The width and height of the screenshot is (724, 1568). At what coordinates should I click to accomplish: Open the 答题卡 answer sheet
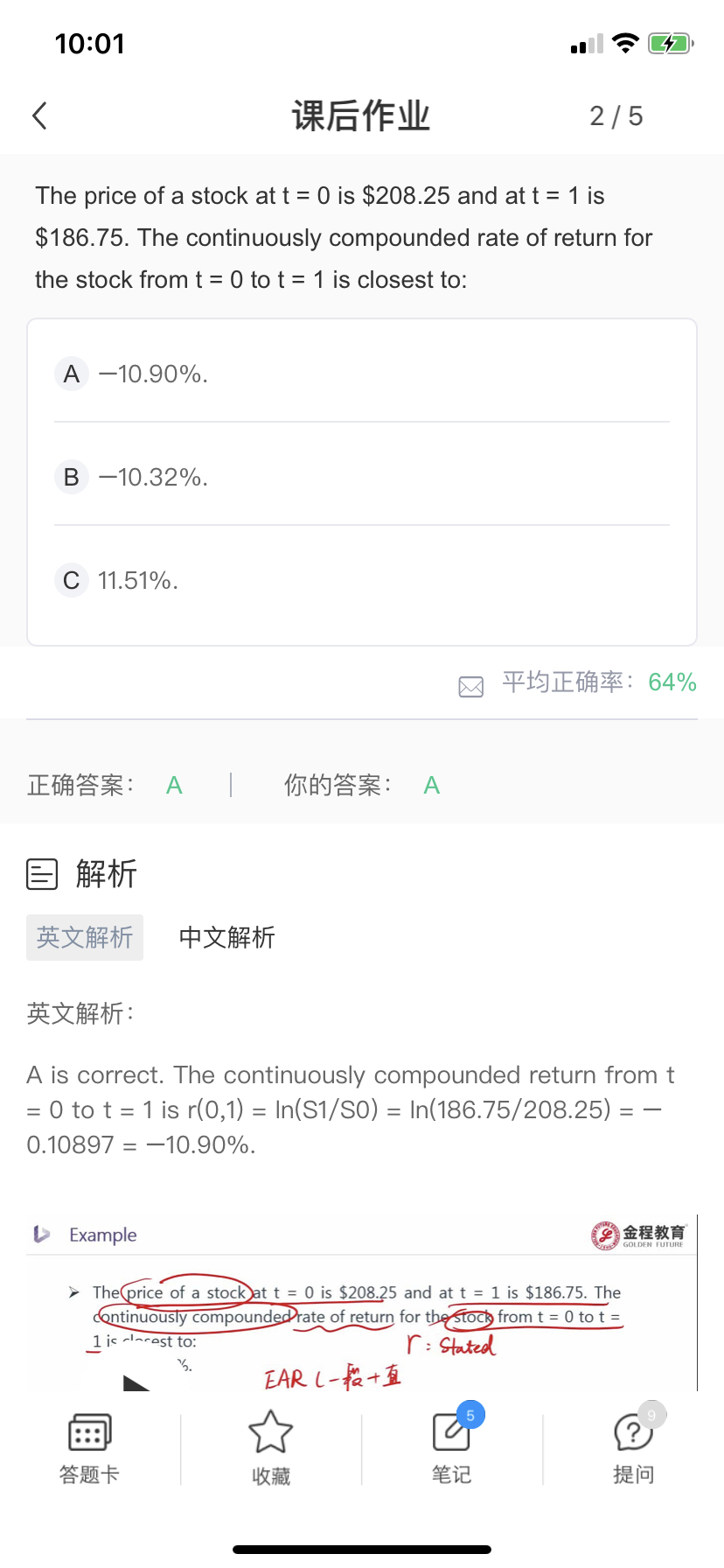tap(89, 1449)
